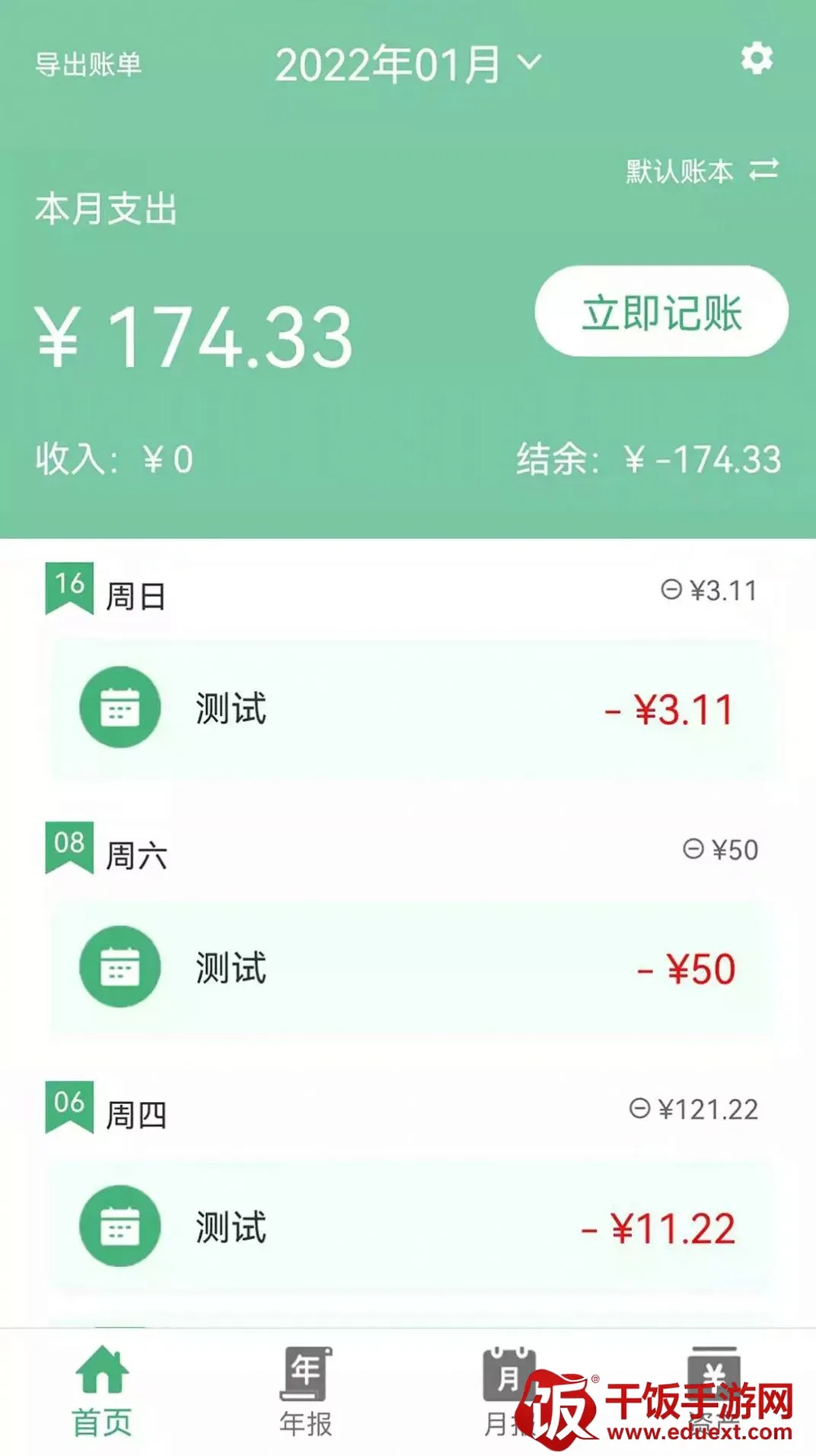This screenshot has height=1456, width=816.
Task: Tap 导出账单 to export bills
Action: 88,65
